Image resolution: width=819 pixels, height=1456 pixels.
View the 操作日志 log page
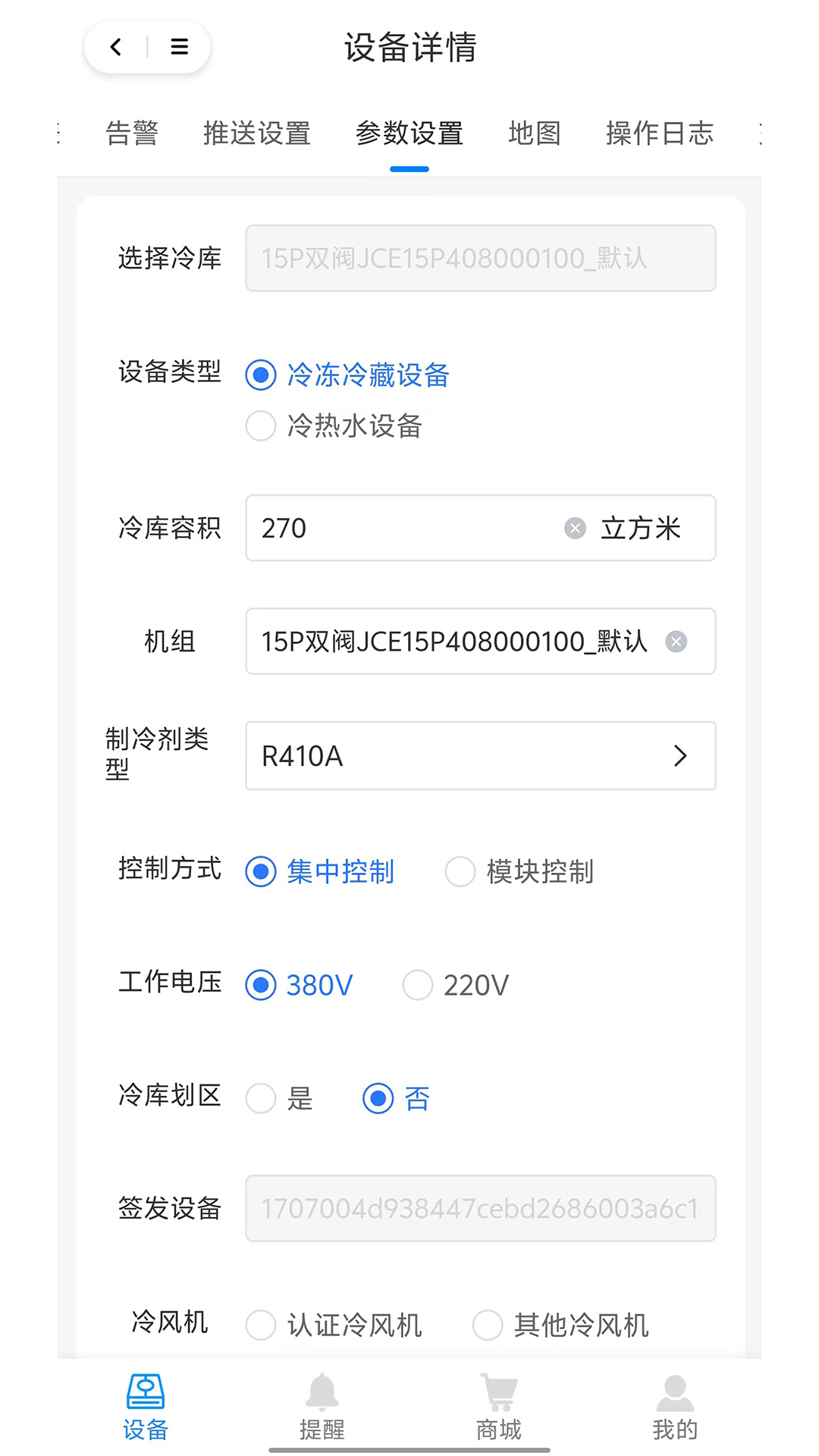click(x=658, y=133)
